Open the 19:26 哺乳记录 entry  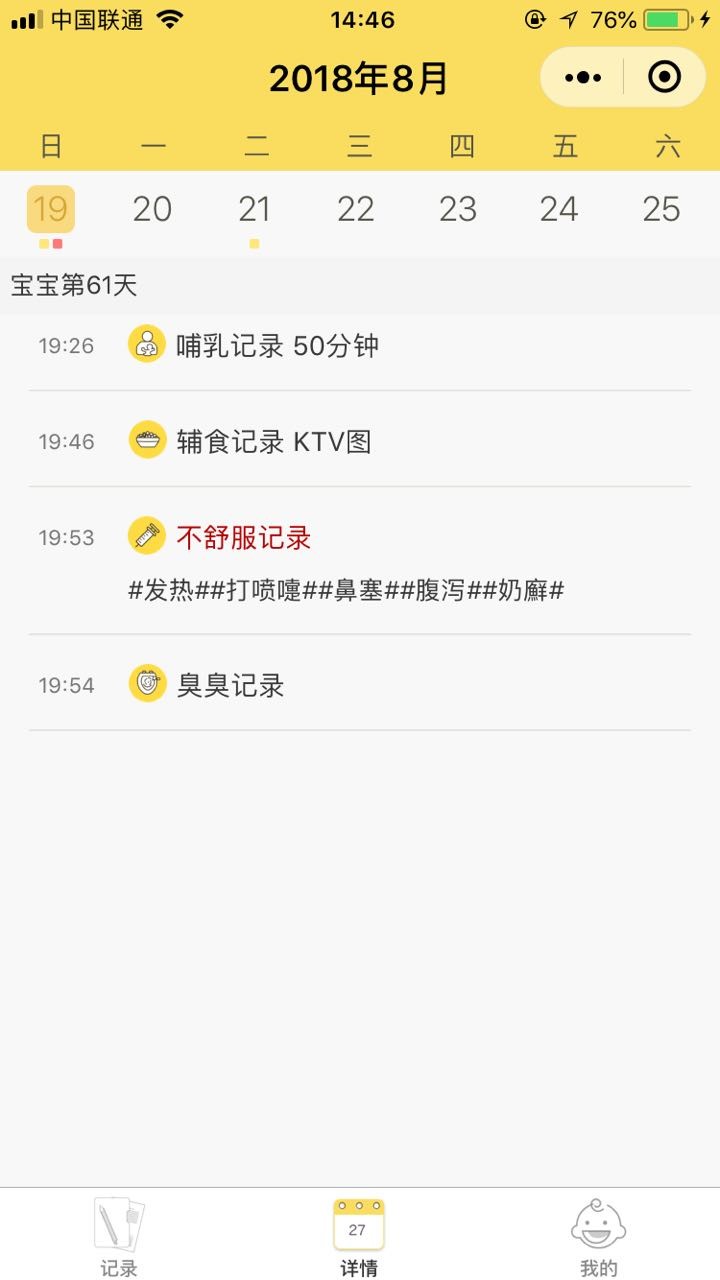360,346
